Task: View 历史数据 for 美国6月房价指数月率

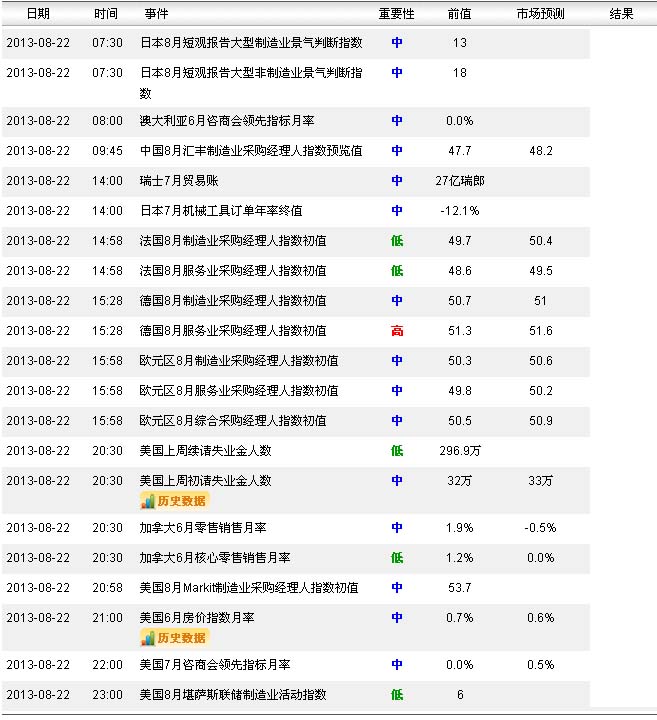Action: pyautogui.click(x=174, y=637)
